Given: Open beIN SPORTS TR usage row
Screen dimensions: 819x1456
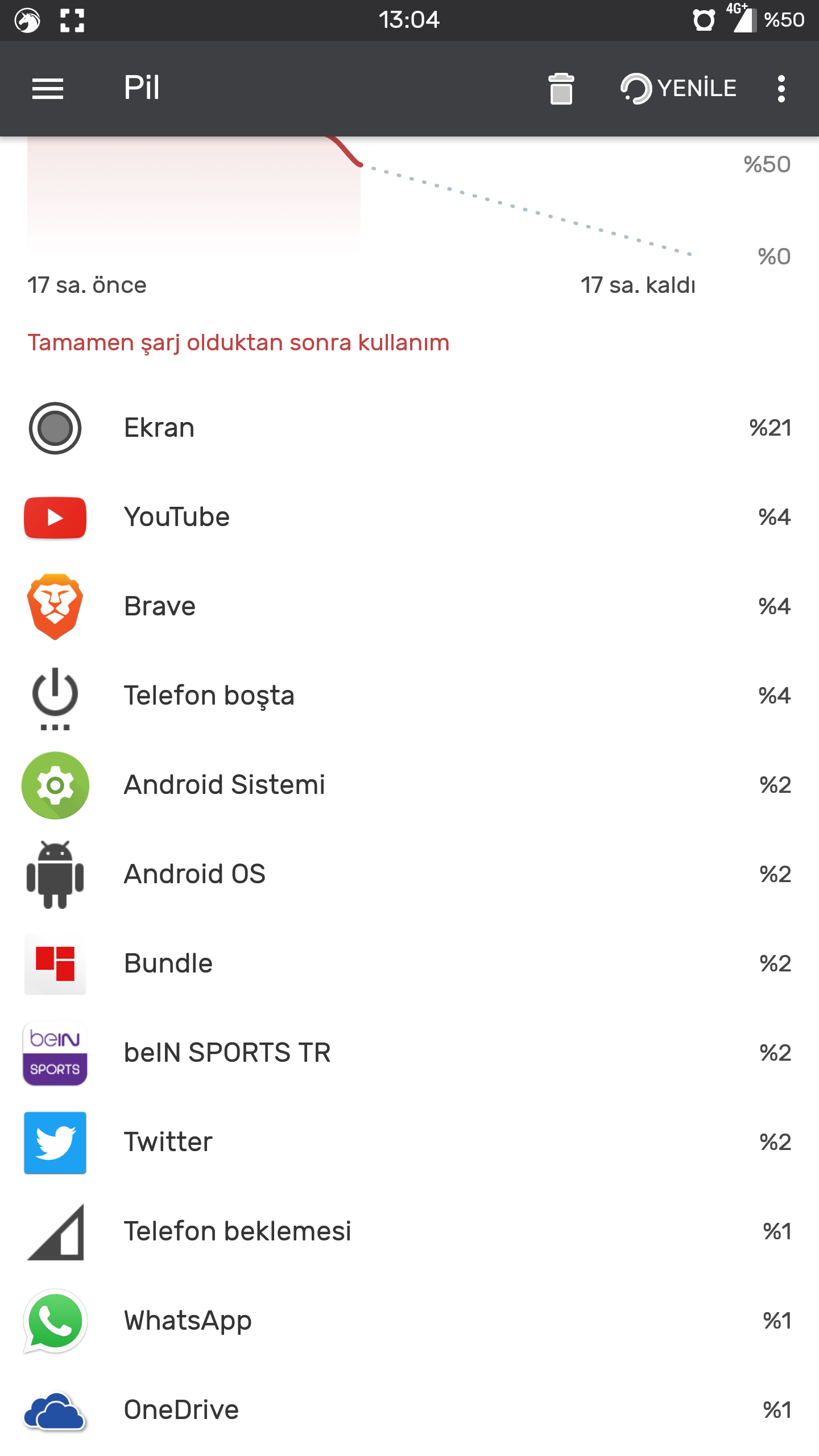Looking at the screenshot, I should (x=409, y=1053).
